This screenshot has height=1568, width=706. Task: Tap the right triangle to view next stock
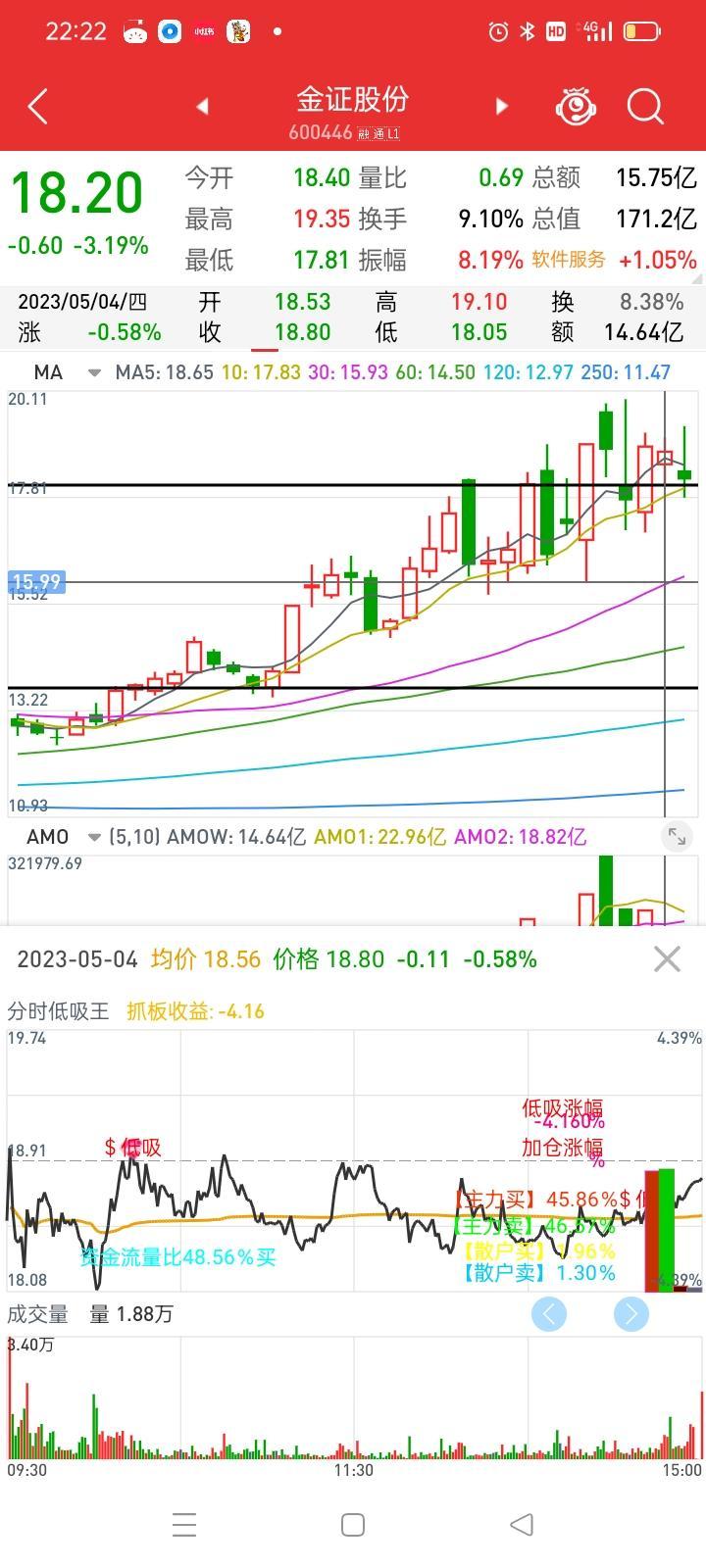[x=501, y=106]
